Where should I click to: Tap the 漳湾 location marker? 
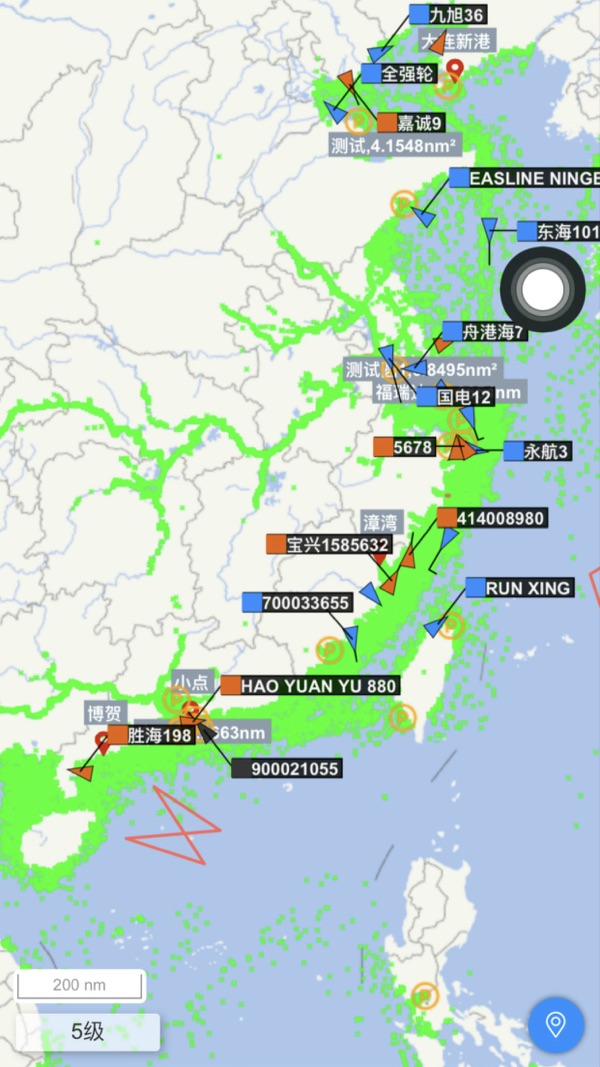tap(380, 553)
